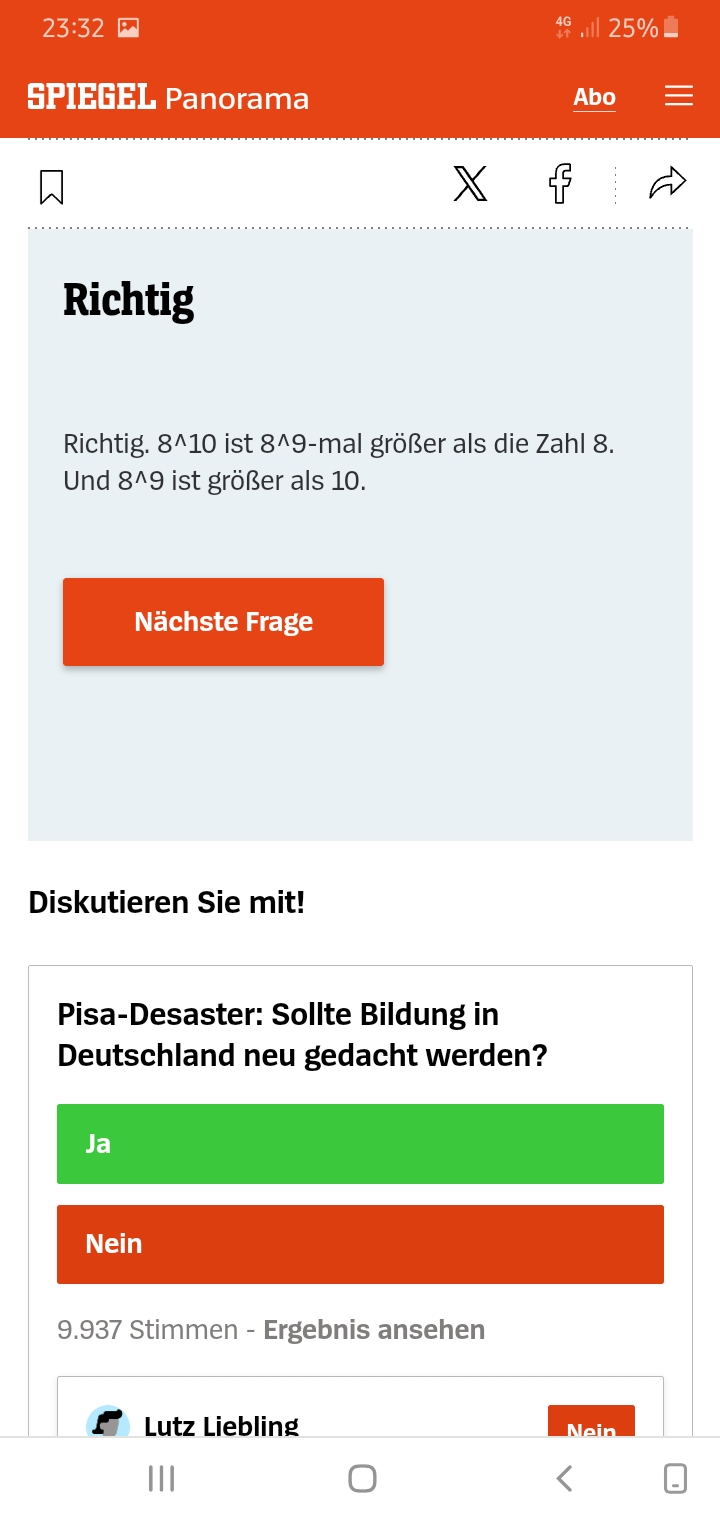Vote Ja in the Pisa poll
This screenshot has width=720, height=1520.
click(360, 1144)
